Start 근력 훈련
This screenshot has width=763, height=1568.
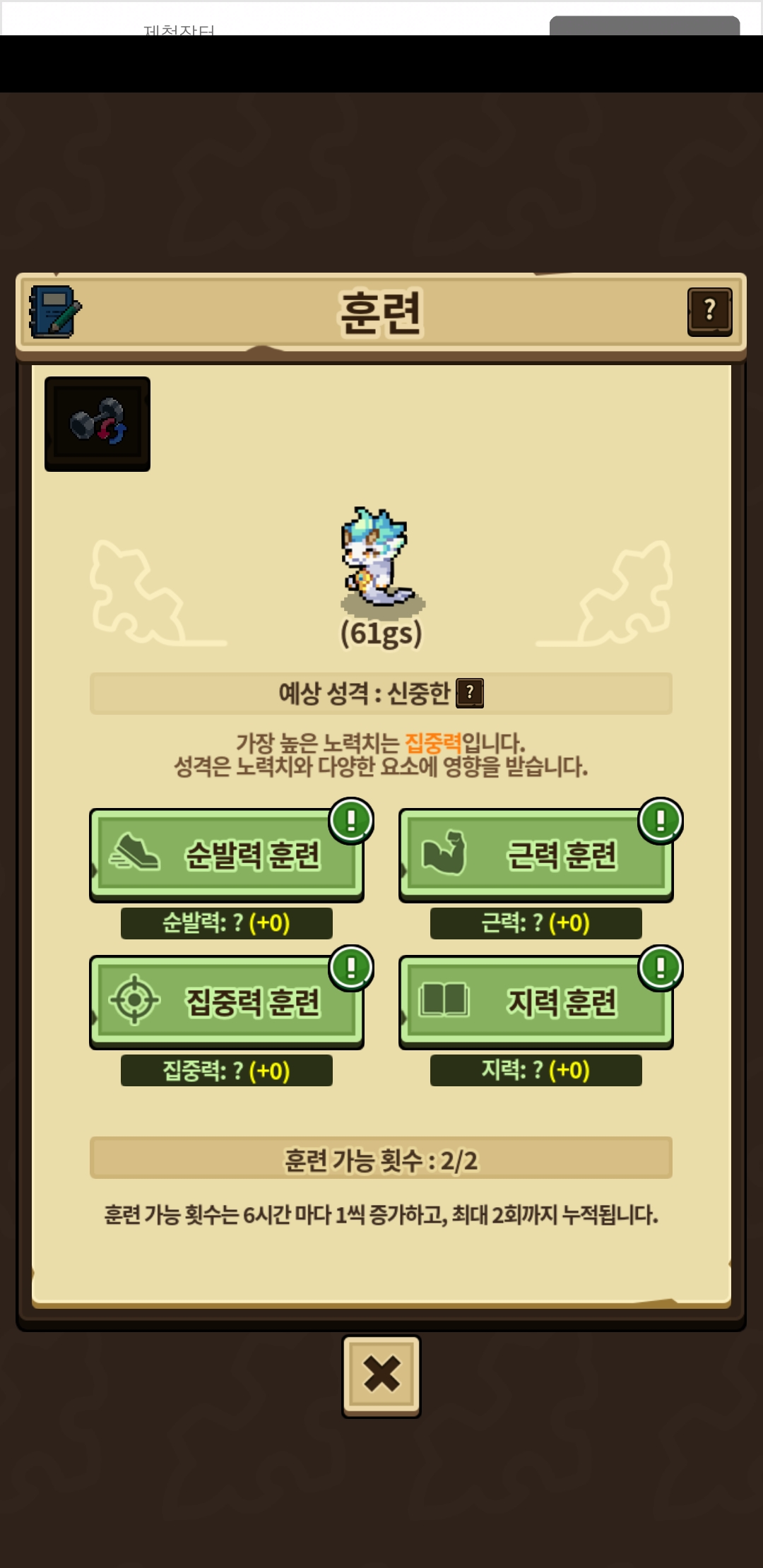pos(536,855)
